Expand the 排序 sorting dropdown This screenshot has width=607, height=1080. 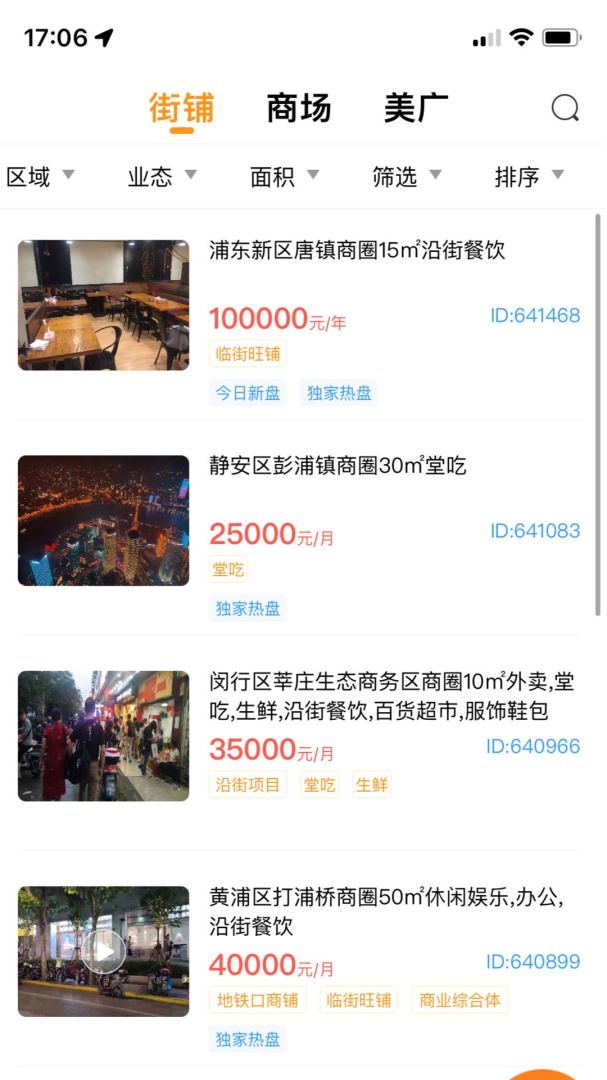529,177
